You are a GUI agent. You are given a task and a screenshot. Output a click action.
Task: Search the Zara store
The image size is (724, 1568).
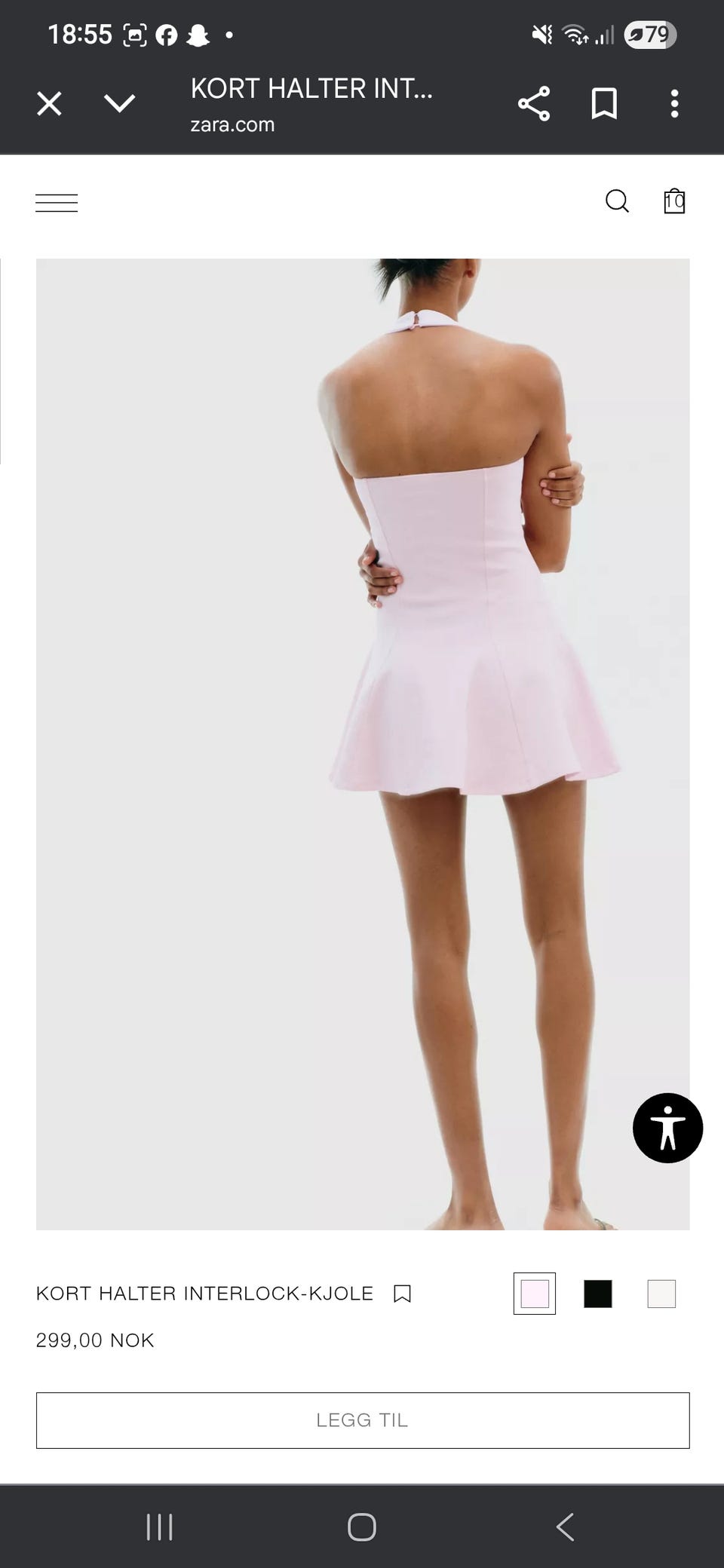[617, 201]
